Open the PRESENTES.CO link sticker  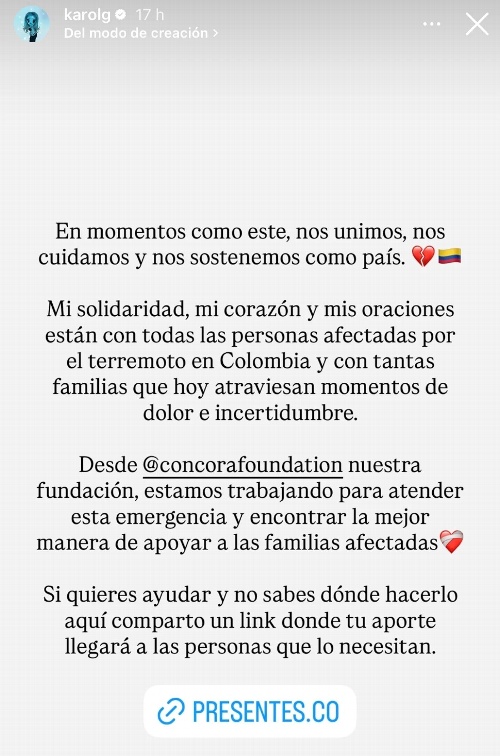pyautogui.click(x=250, y=711)
